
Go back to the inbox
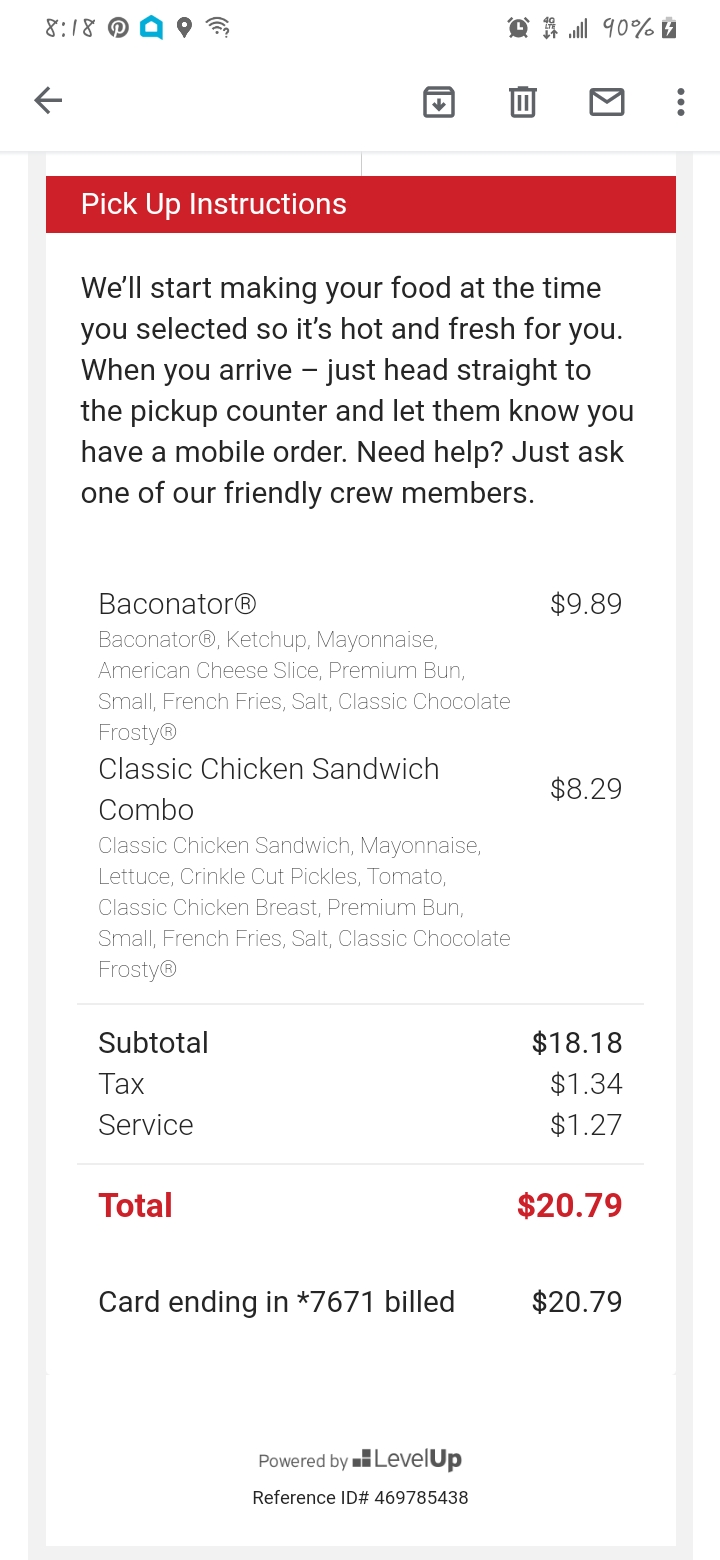(x=48, y=101)
